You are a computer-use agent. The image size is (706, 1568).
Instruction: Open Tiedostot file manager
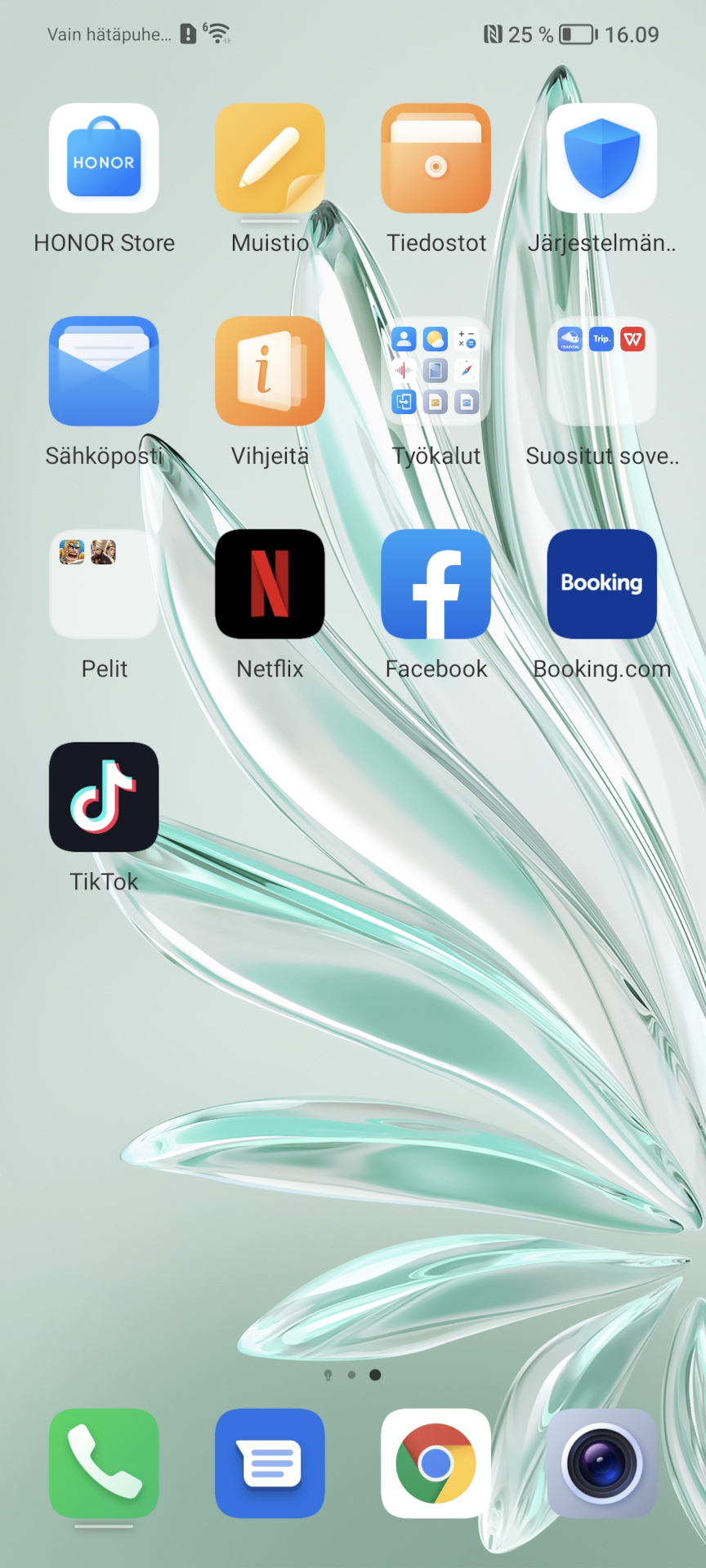pos(436,158)
